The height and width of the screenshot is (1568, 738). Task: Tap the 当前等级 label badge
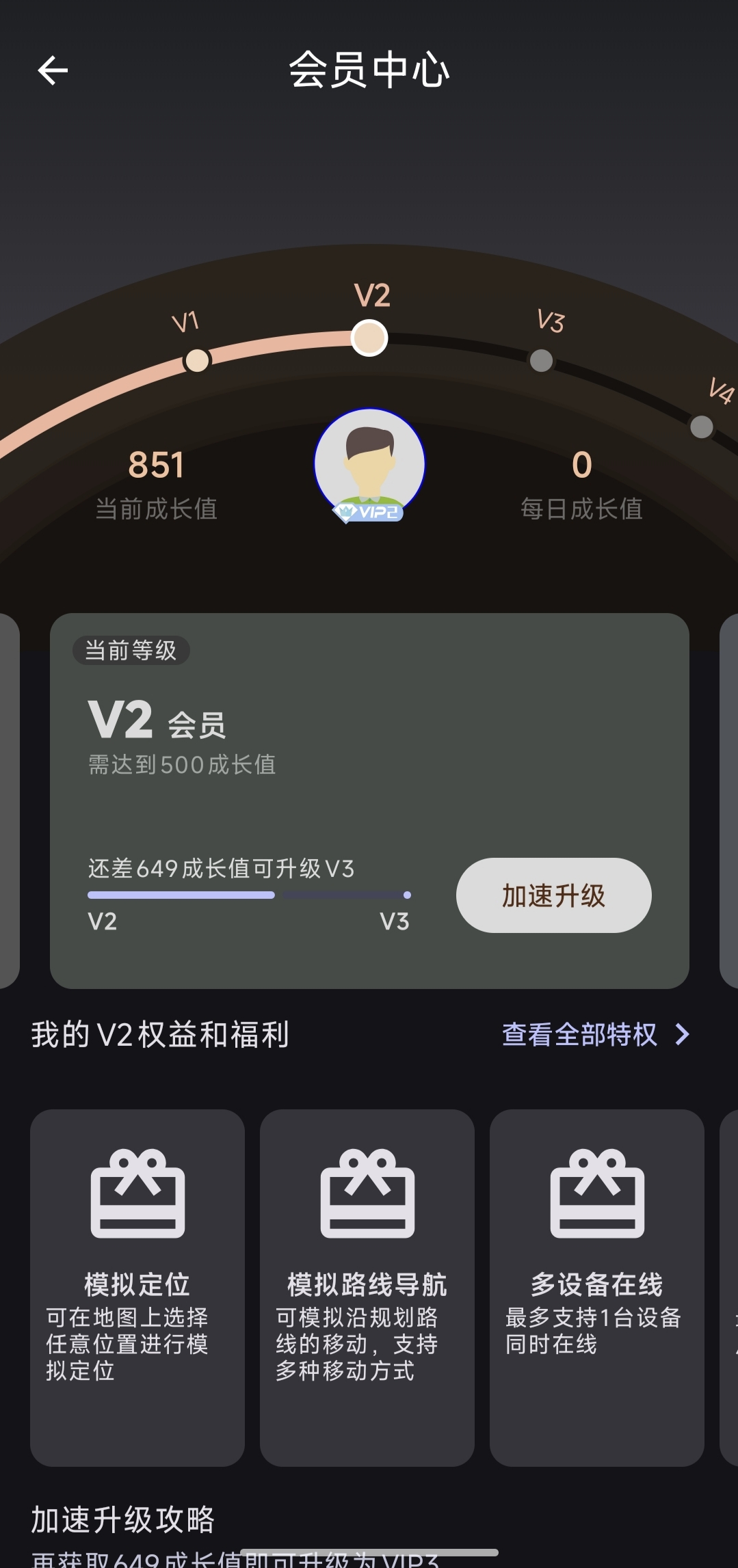[130, 651]
